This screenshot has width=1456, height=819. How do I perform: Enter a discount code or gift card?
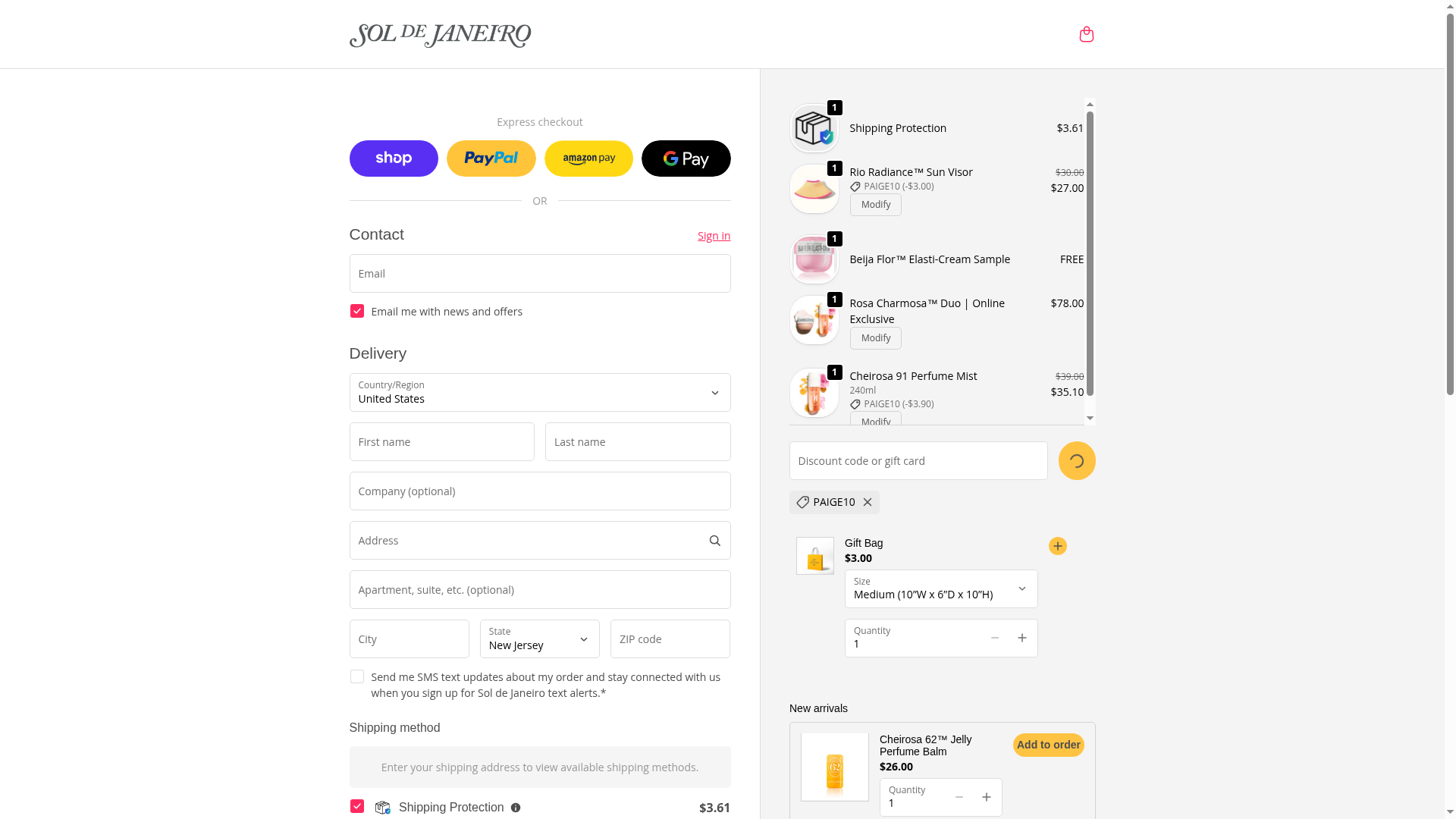918,461
